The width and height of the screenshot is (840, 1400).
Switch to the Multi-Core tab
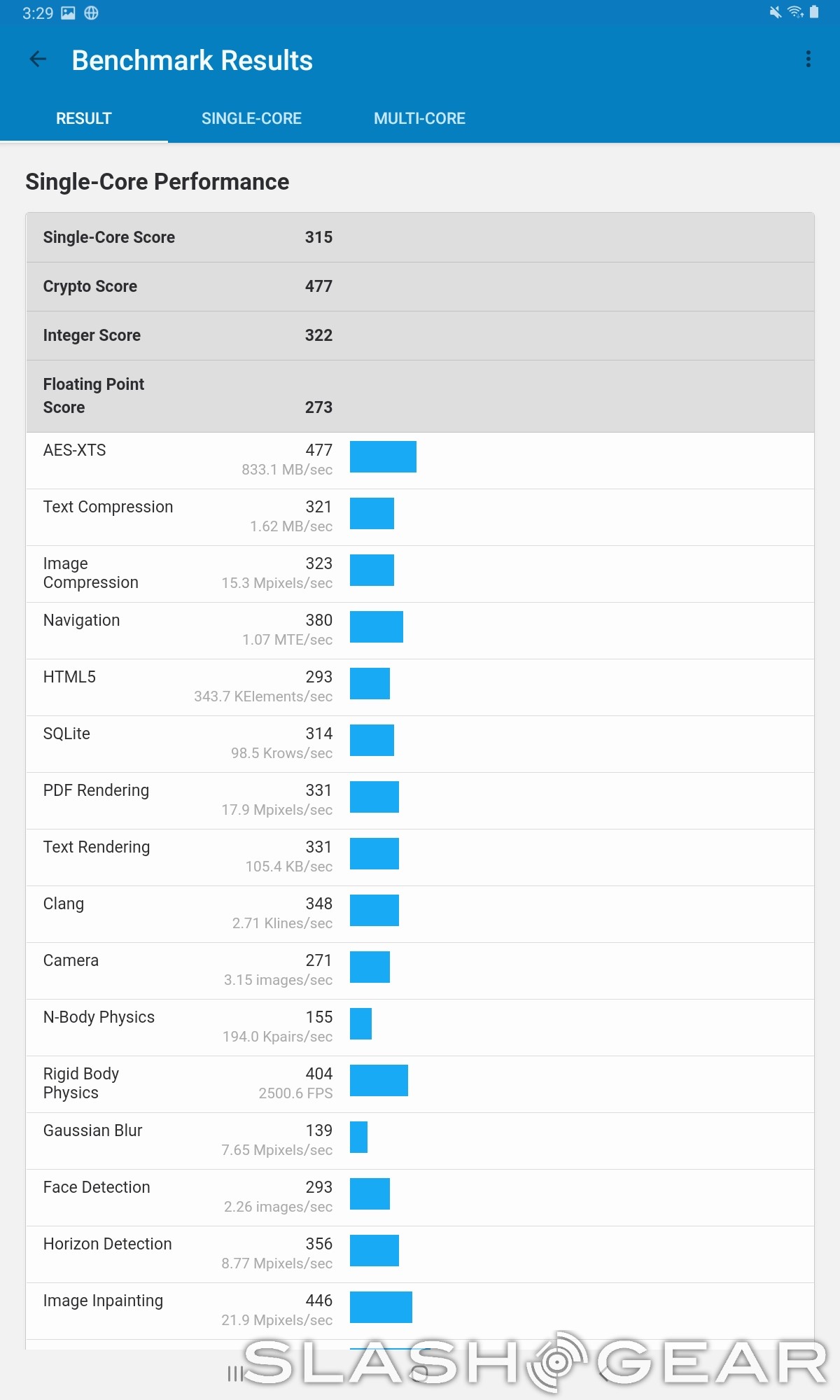coord(419,118)
